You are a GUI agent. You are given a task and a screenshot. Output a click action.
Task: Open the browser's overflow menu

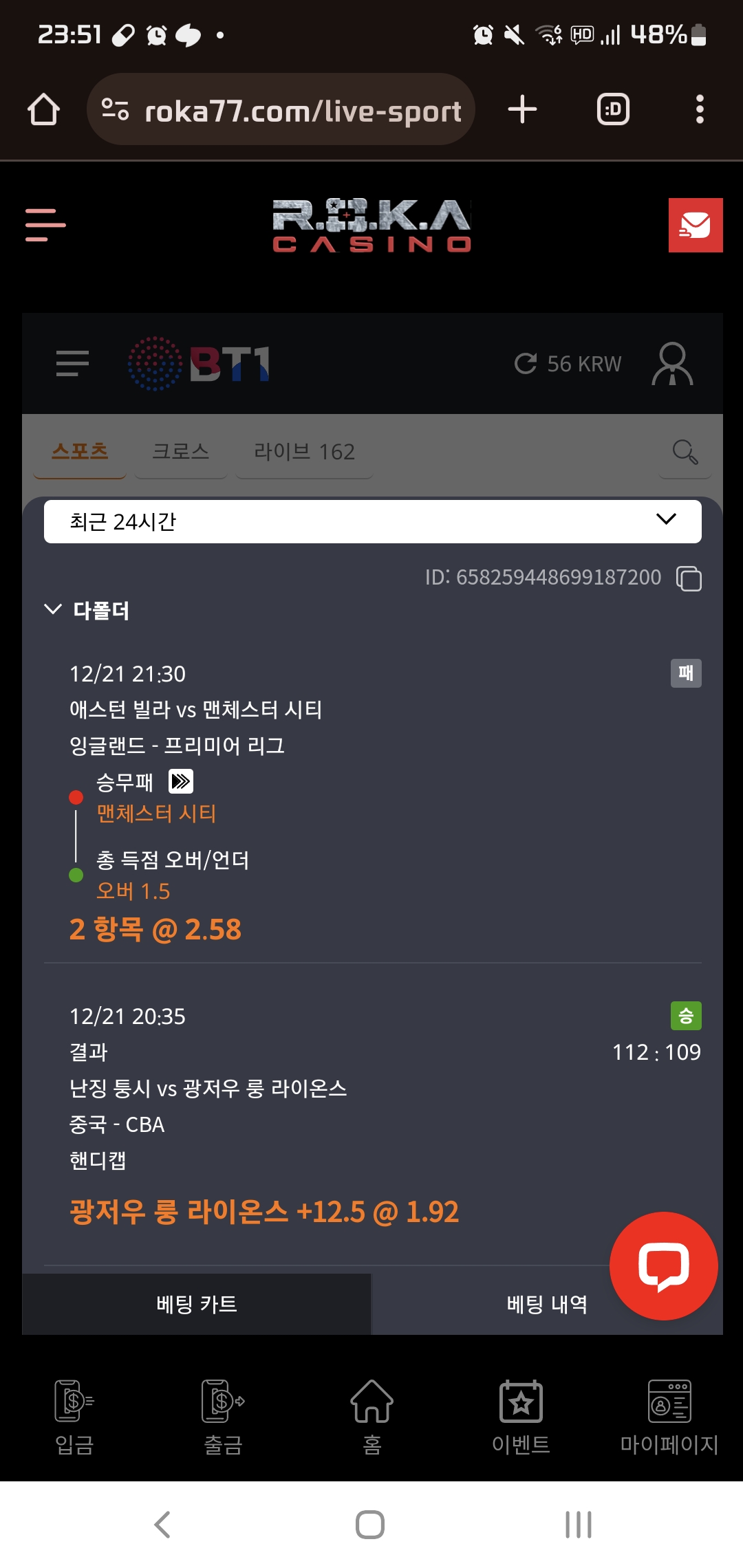[700, 109]
